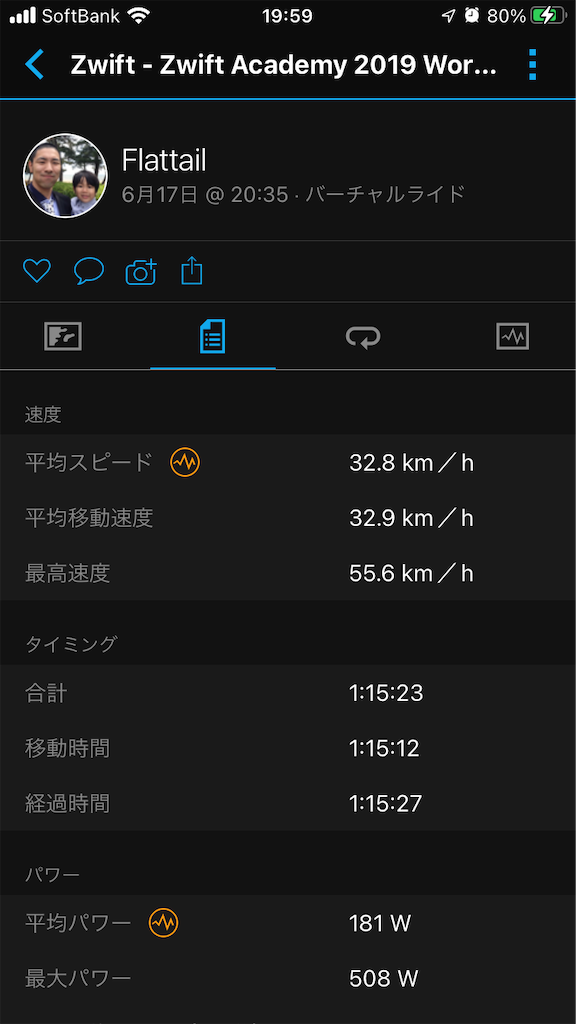Add a photo with the camera icon
This screenshot has width=576, height=1024.
141,271
